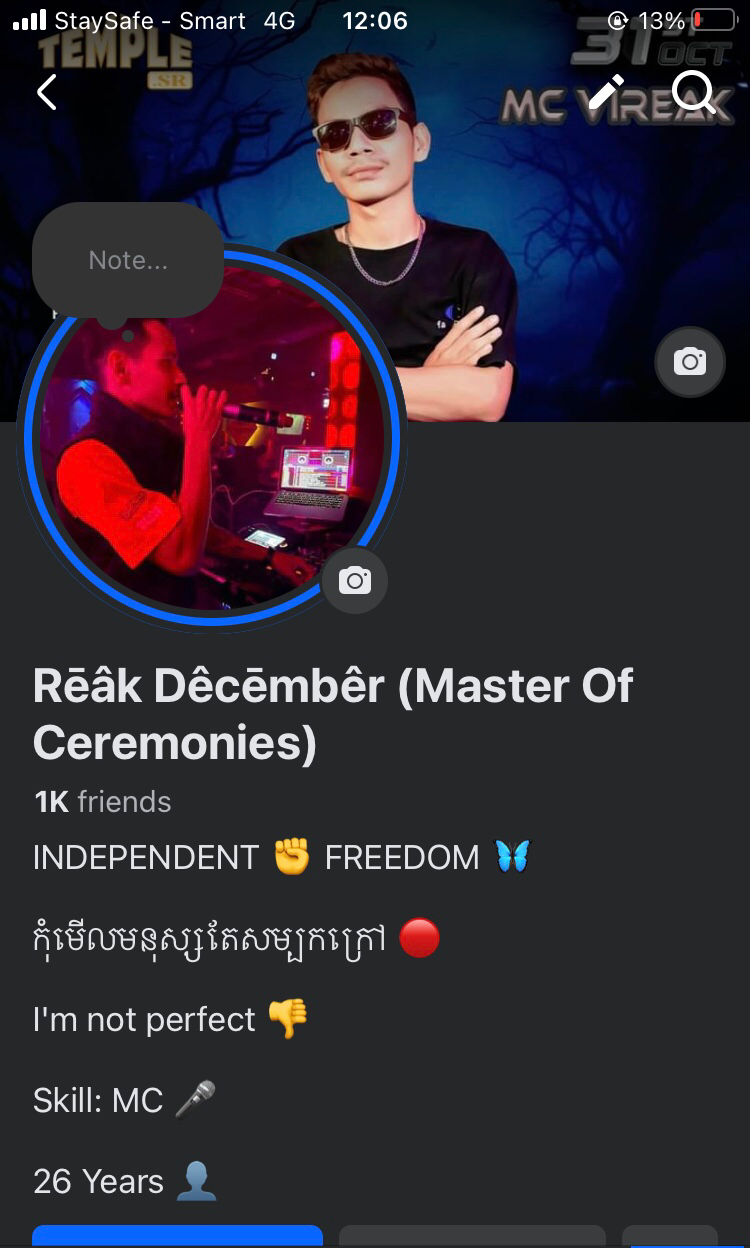Add a note in the Note bubble
Image resolution: width=750 pixels, height=1248 pixels.
(128, 260)
